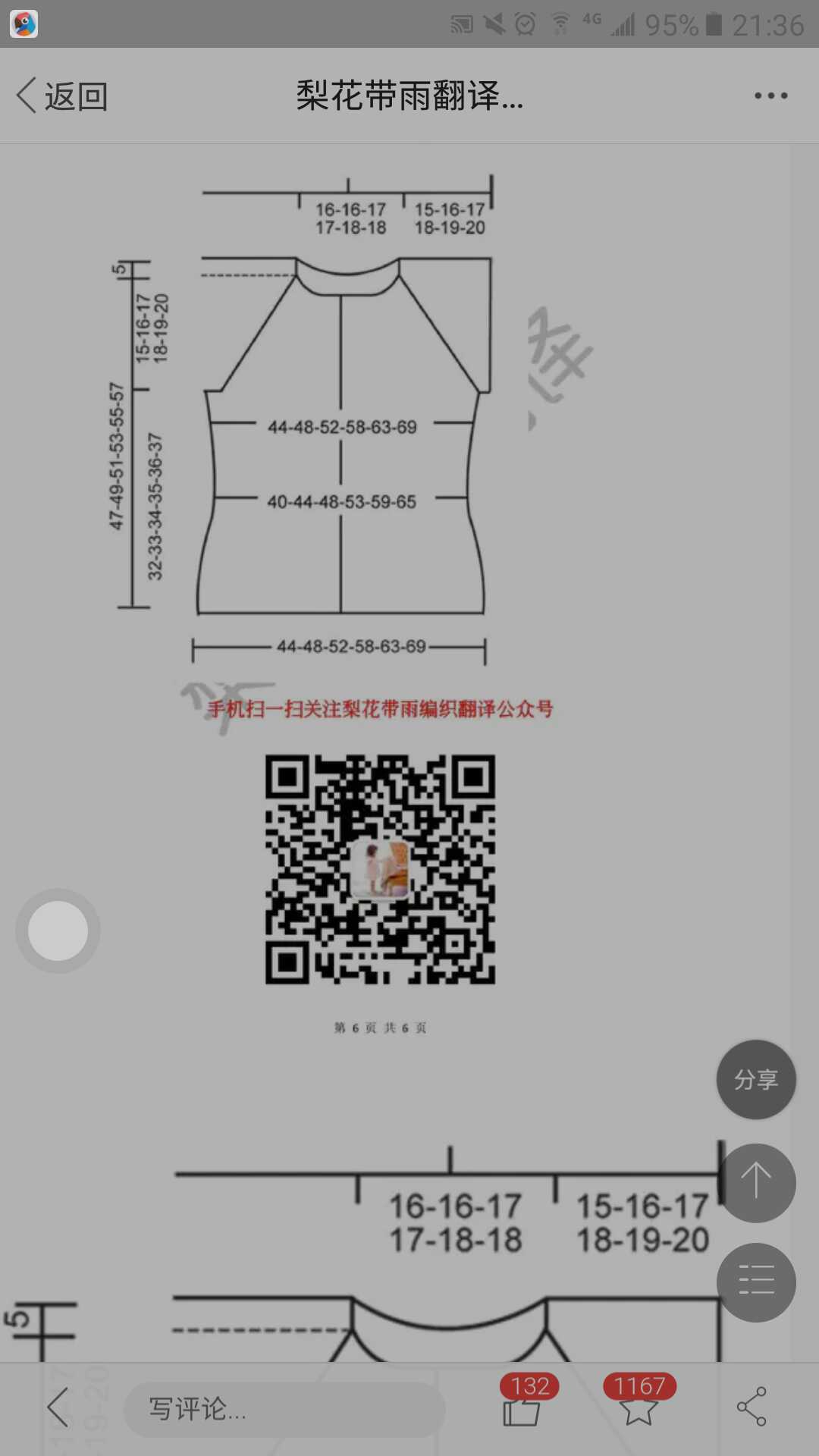Open the list menu floating button
This screenshot has width=819, height=1456.
coord(755,1282)
